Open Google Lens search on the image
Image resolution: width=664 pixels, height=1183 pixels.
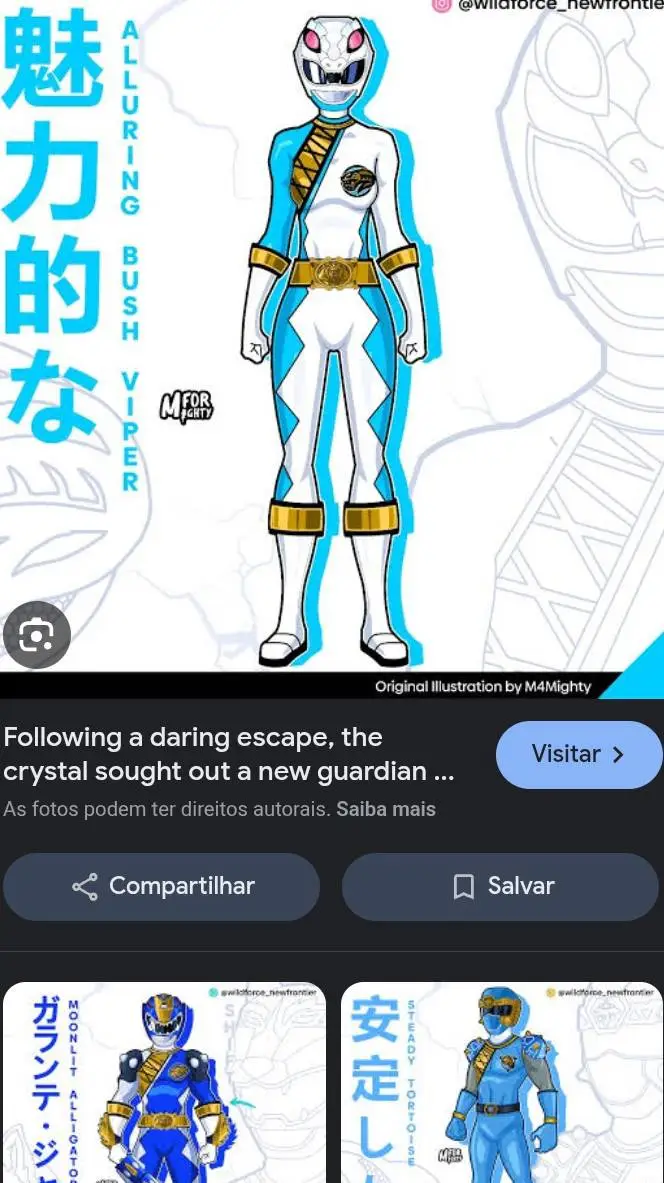tap(36, 635)
